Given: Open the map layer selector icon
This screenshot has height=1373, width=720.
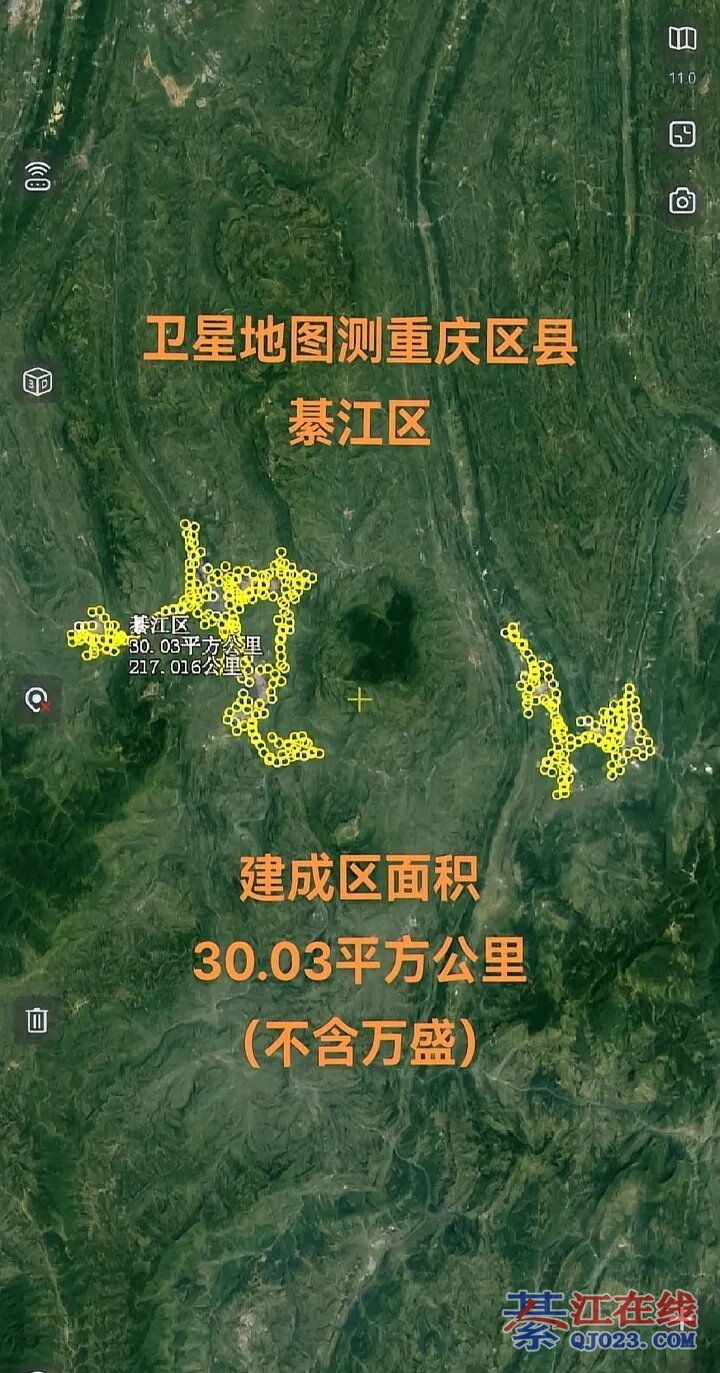Looking at the screenshot, I should click(682, 40).
